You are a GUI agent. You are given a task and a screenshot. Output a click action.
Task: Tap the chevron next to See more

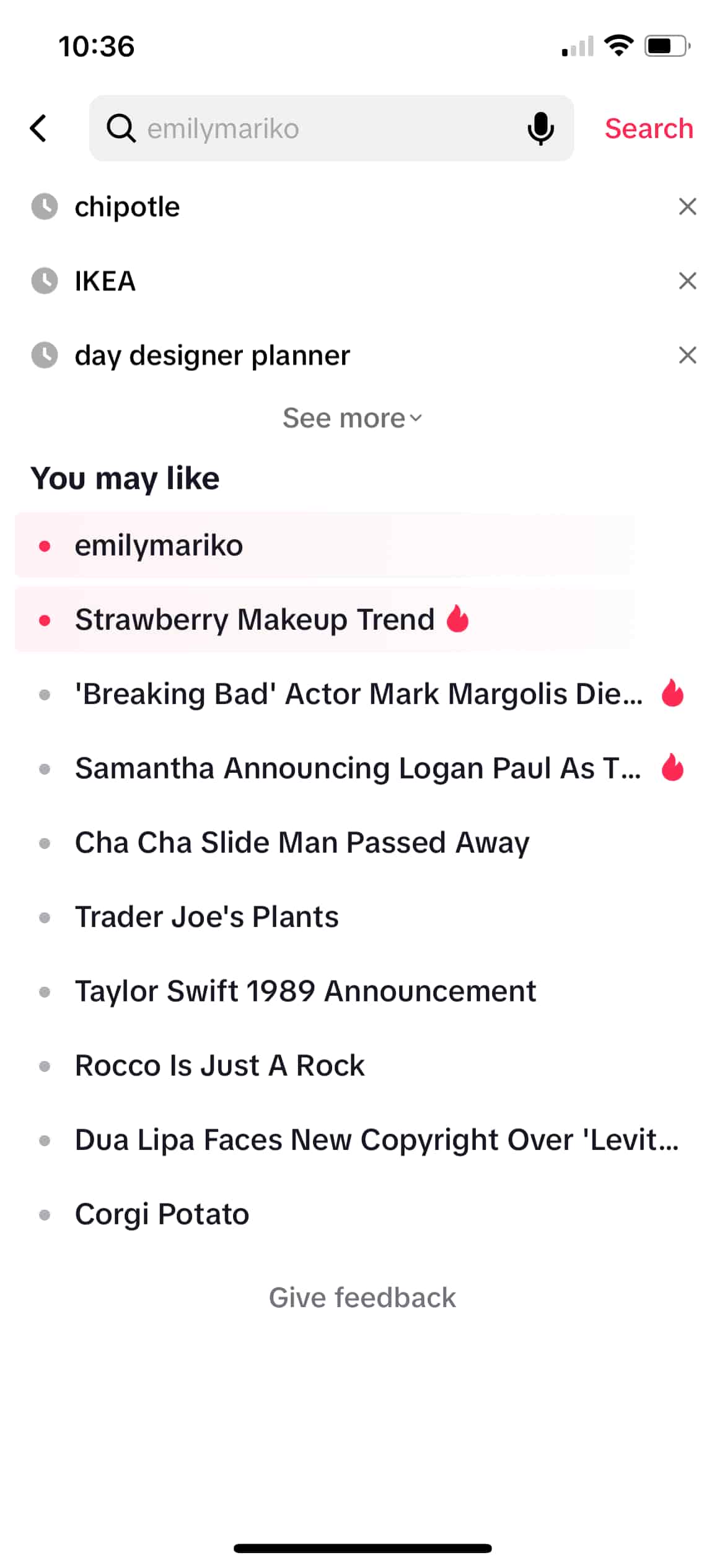416,417
